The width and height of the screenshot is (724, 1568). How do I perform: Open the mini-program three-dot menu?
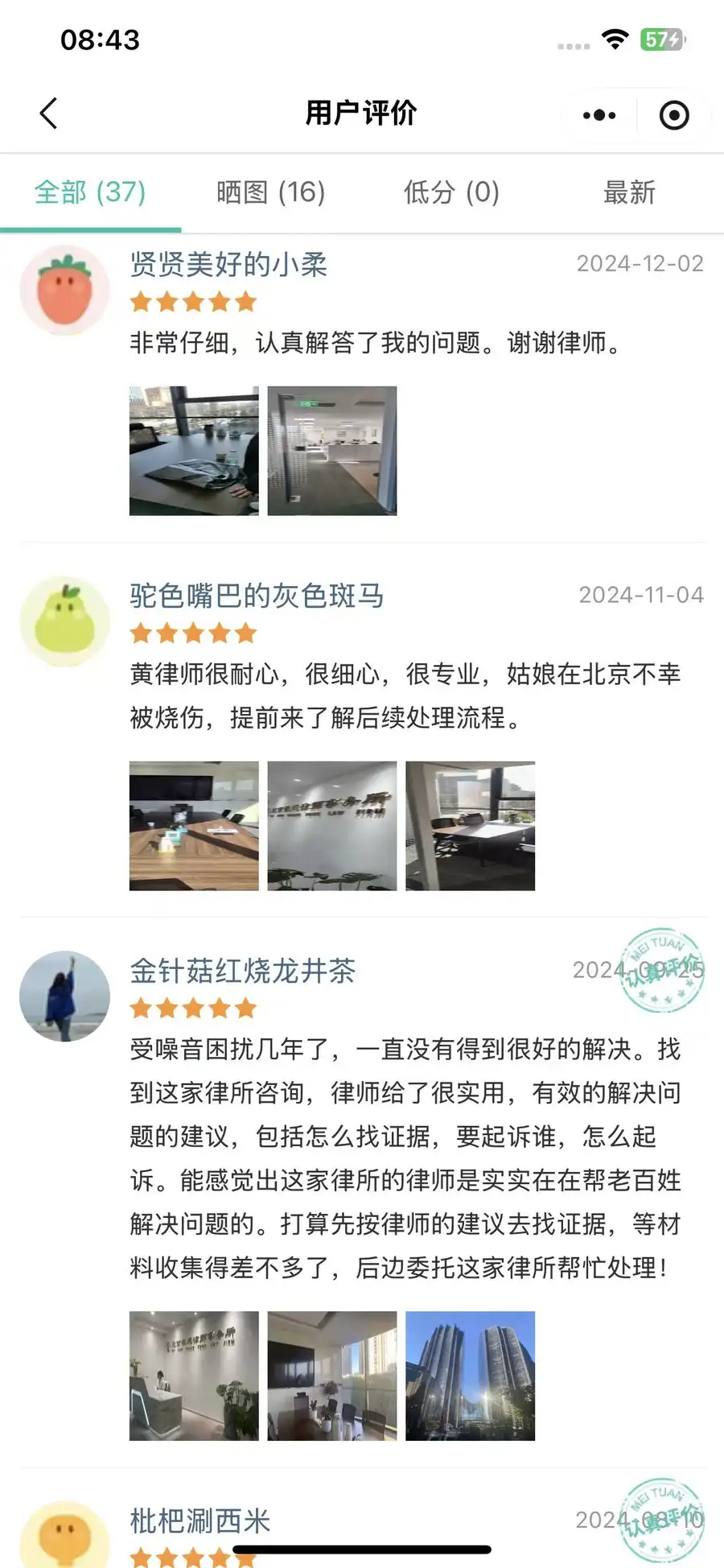(x=599, y=115)
